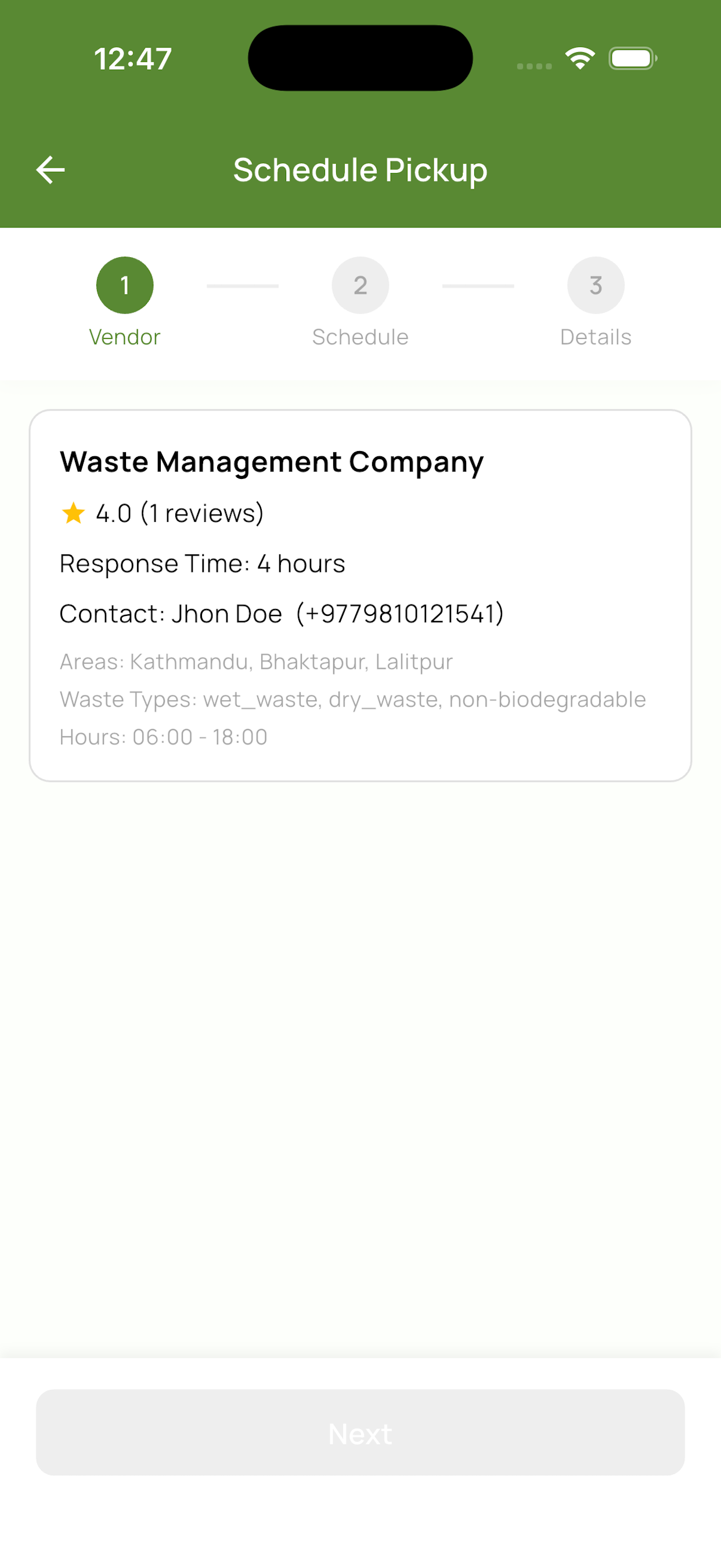Tap the Wi-Fi indicator in status bar
The width and height of the screenshot is (721, 1568).
tap(580, 57)
